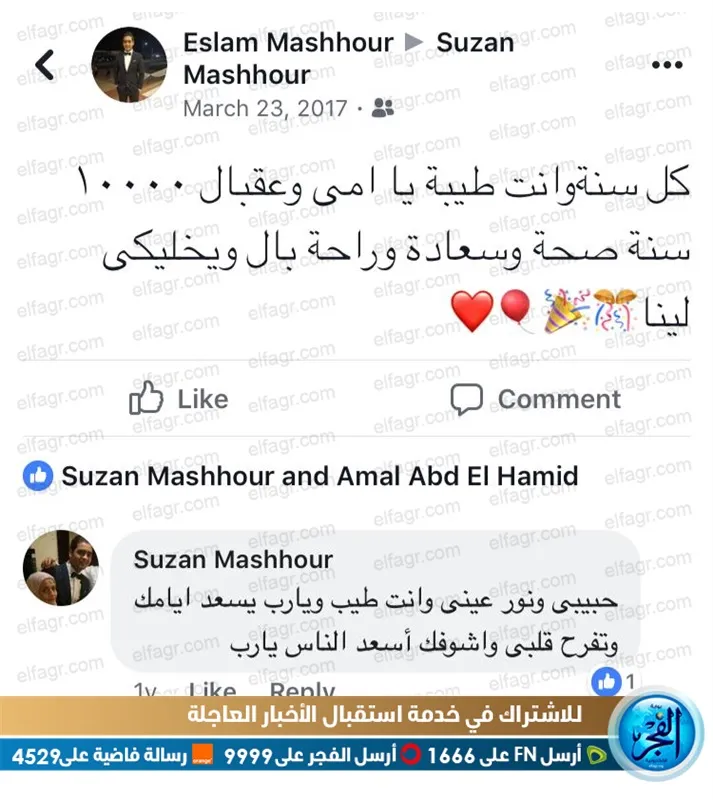Like Eslam Mashhour's birthday post
This screenshot has height=800, width=713.
(180, 399)
